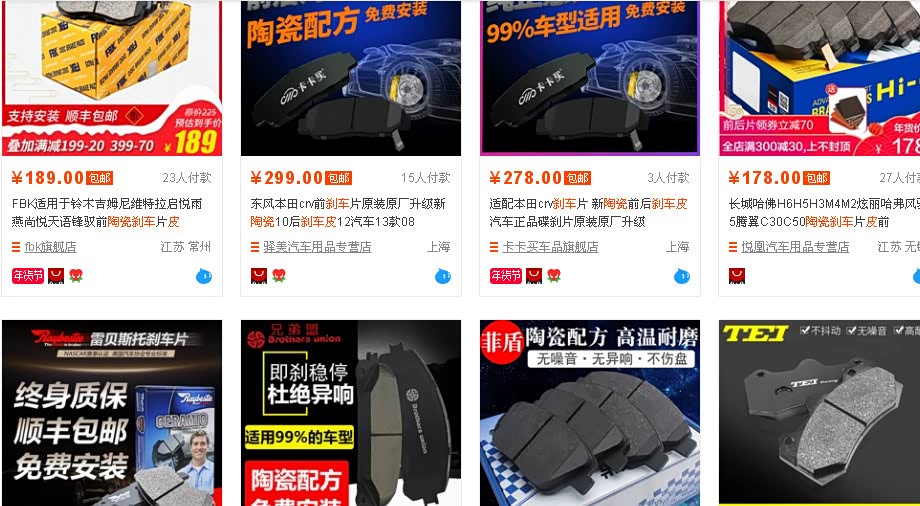This screenshot has width=920, height=506.
Task: Open the 兄弟盟 即刹稳停 product tile
Action: click(350, 413)
